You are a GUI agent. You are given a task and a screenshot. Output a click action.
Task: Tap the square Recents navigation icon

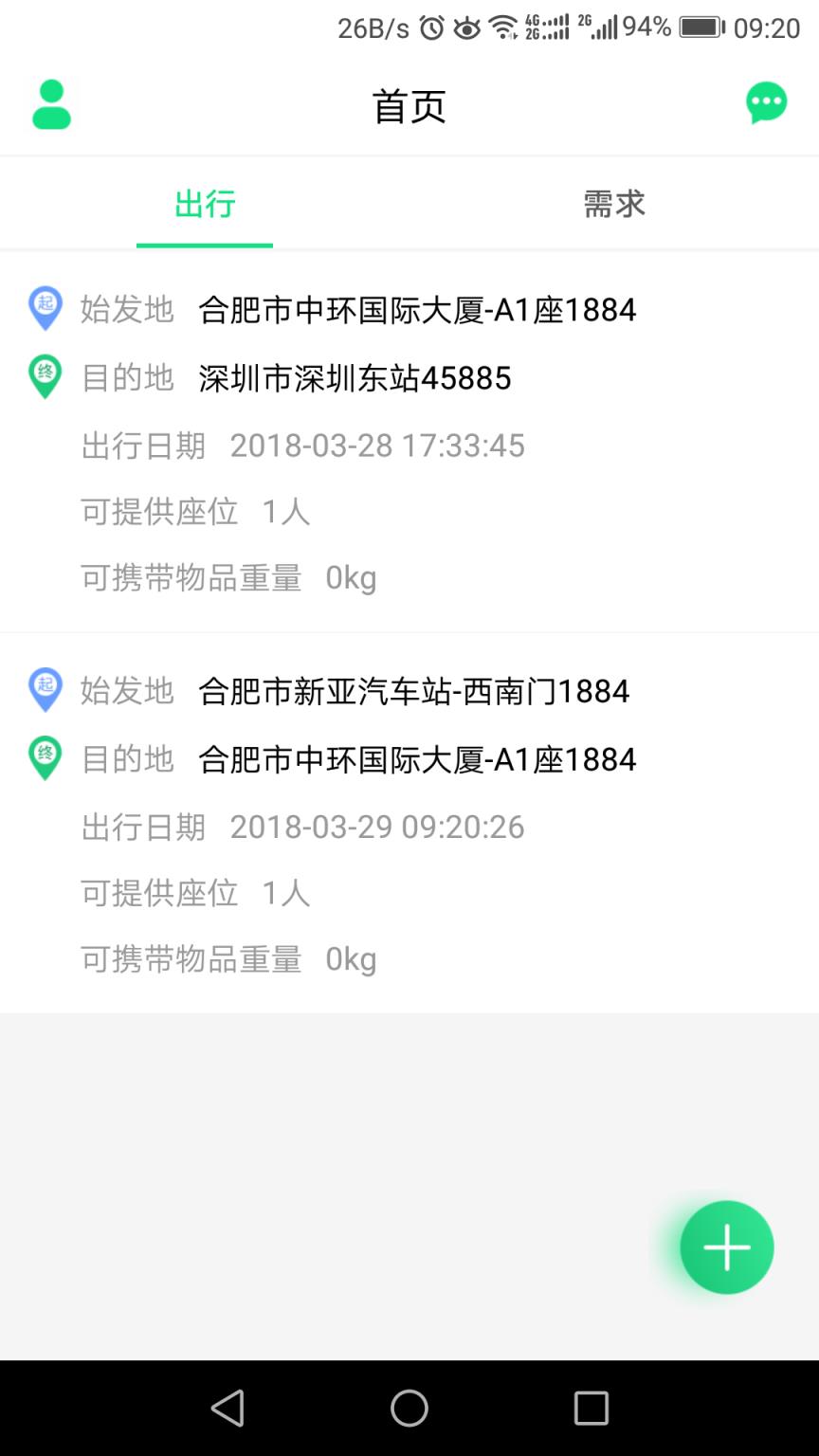pos(591,1409)
